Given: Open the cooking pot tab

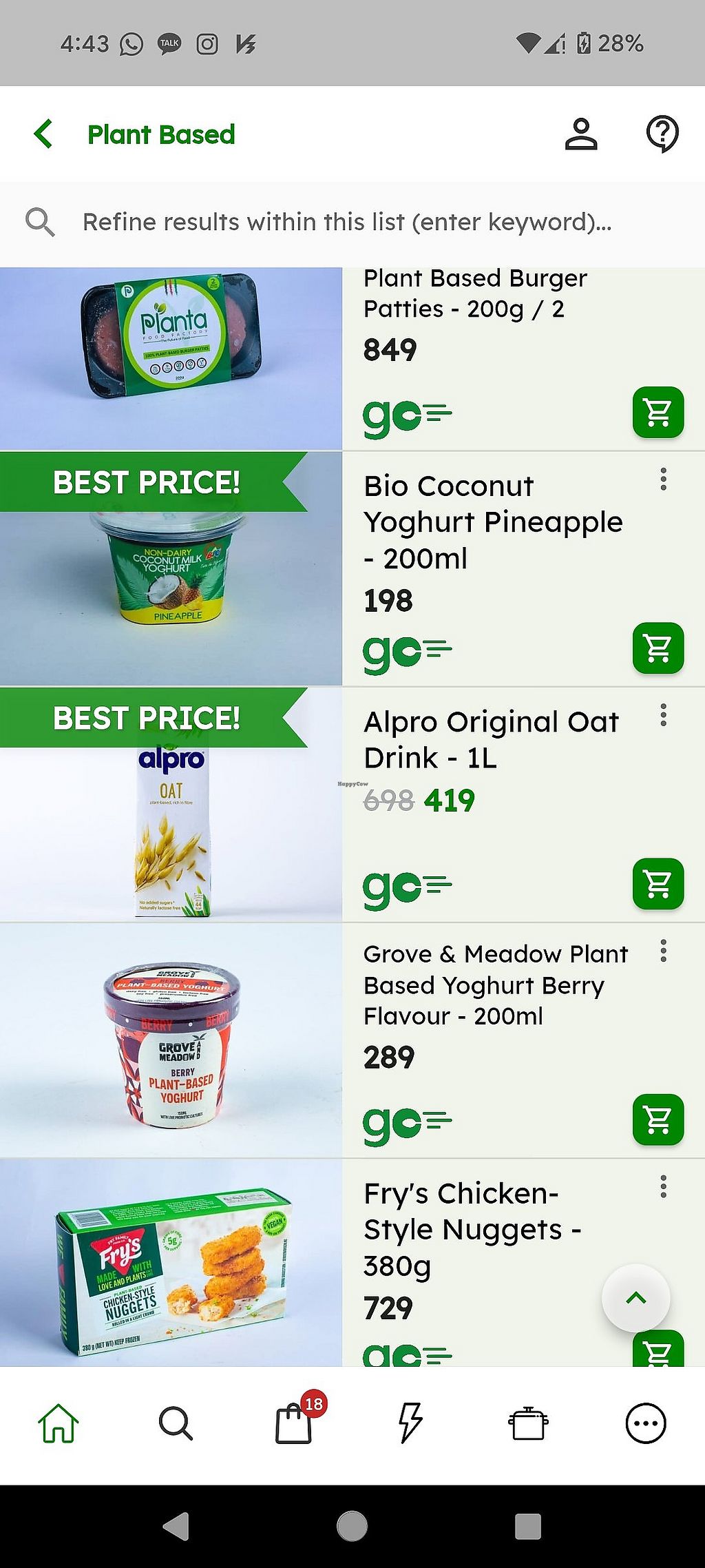Looking at the screenshot, I should [x=528, y=1423].
